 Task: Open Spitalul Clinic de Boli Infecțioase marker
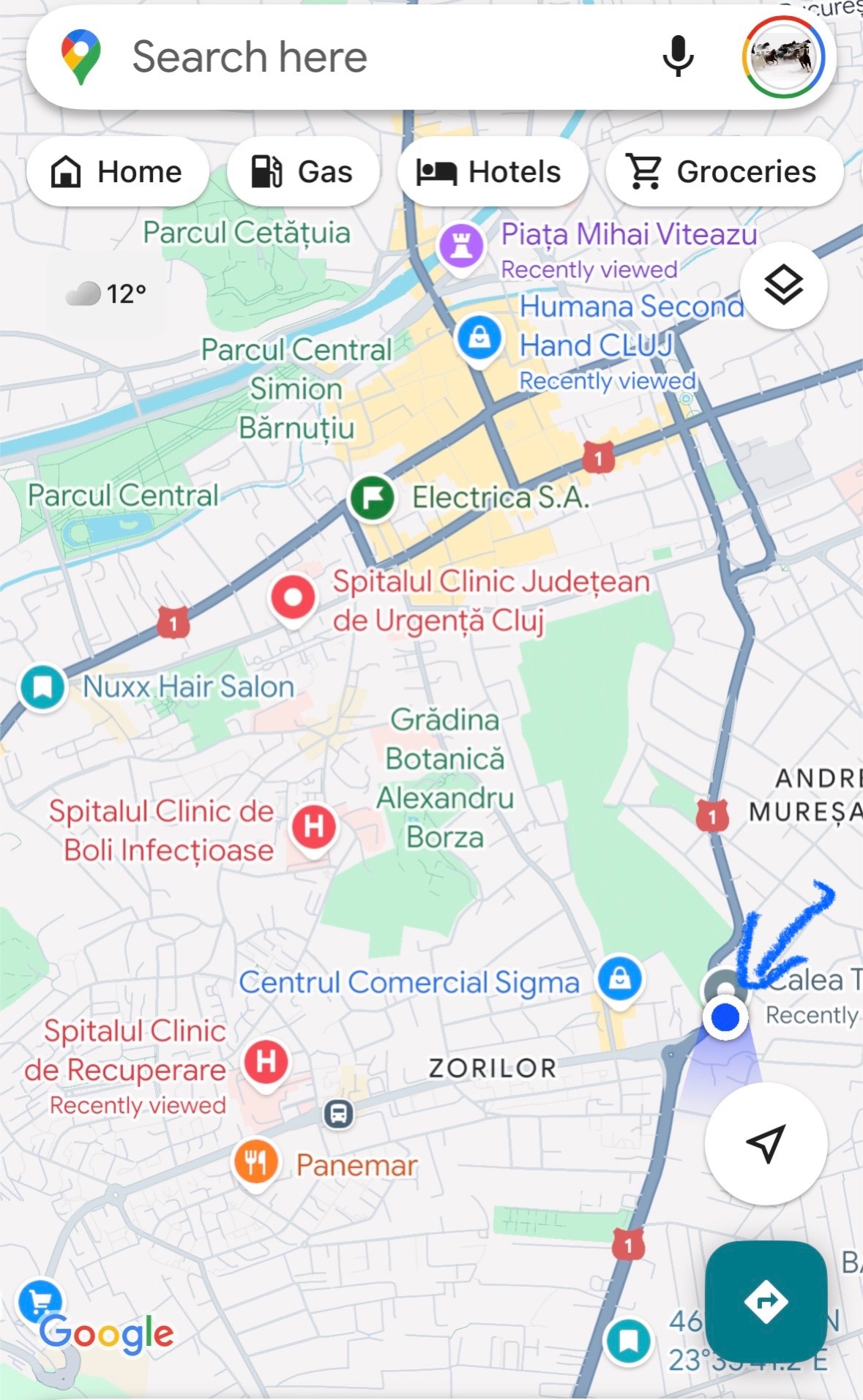pos(314,827)
